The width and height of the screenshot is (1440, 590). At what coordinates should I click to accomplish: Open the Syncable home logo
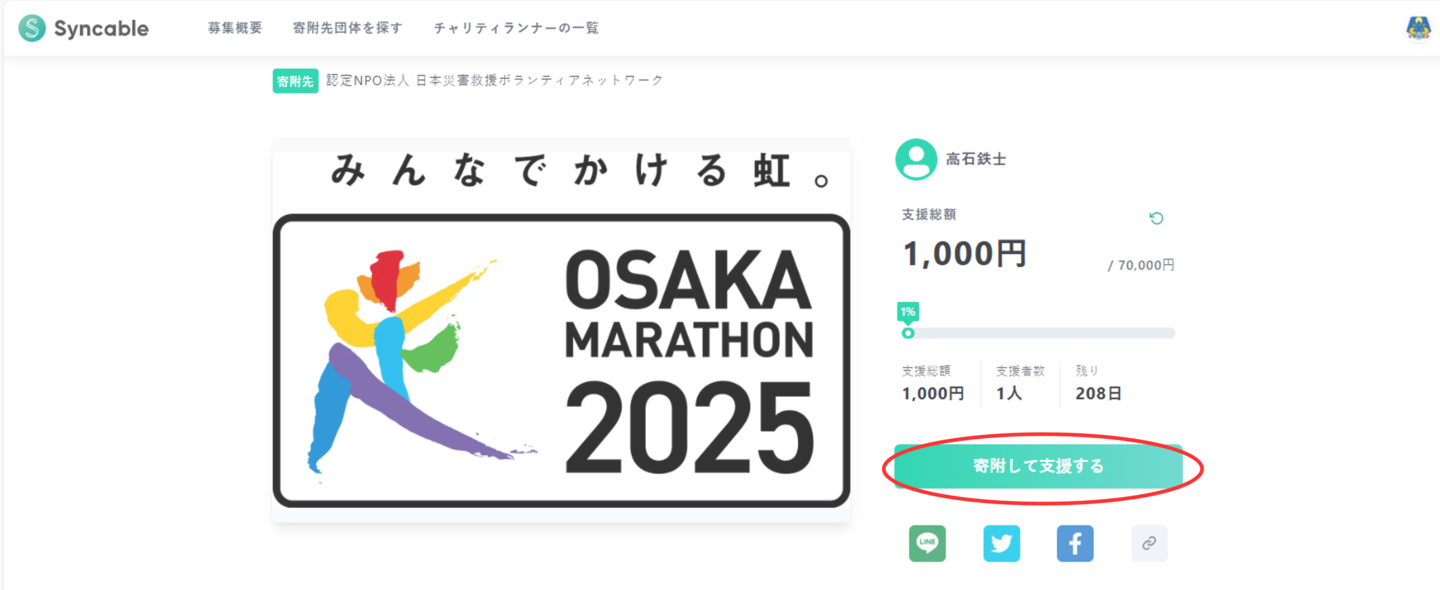(x=83, y=28)
